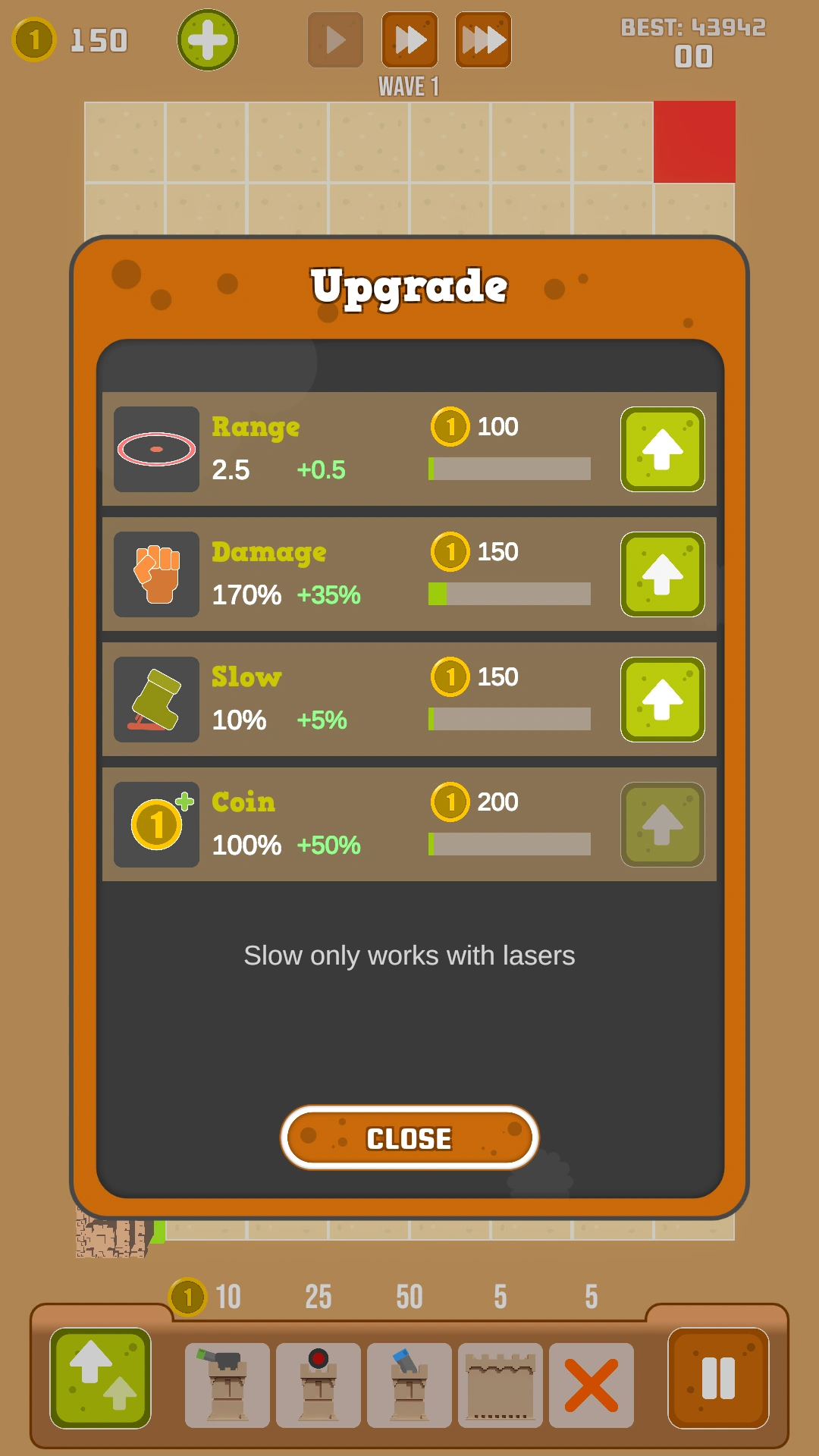Switch to triple fast-forward speed
819x1456 pixels.
(483, 40)
